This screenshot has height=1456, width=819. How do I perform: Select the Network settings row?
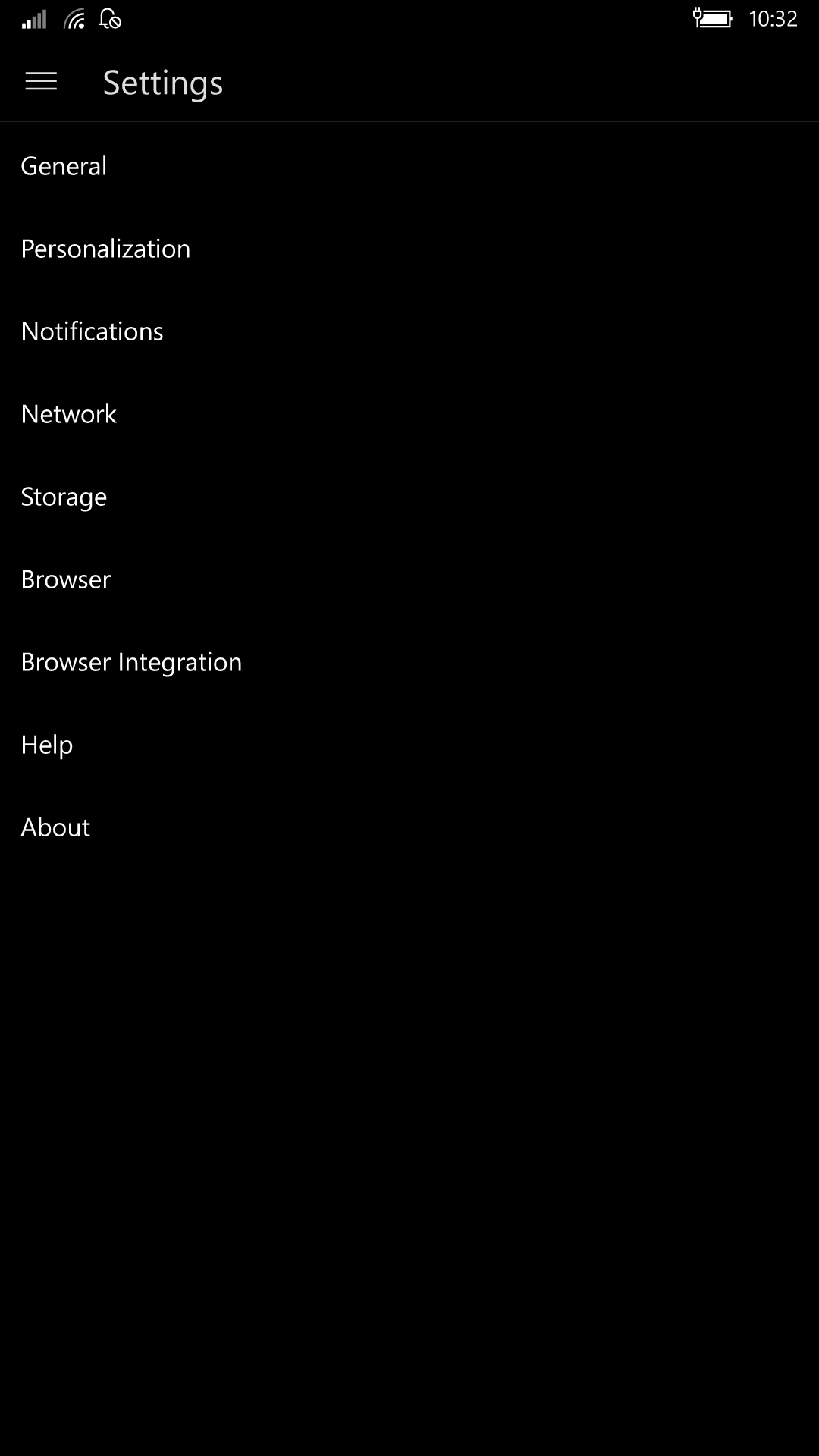409,414
